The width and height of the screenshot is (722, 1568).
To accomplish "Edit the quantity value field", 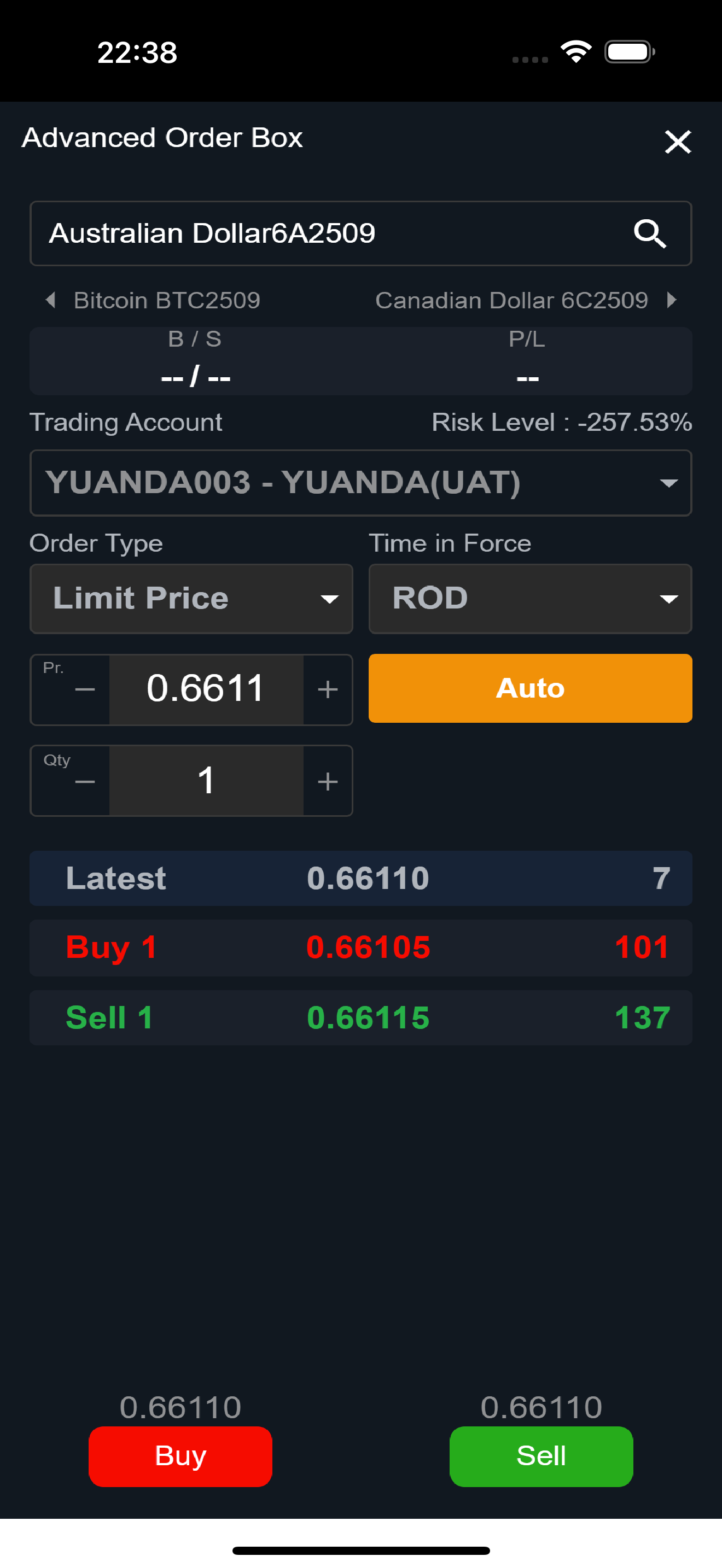I will [x=206, y=781].
